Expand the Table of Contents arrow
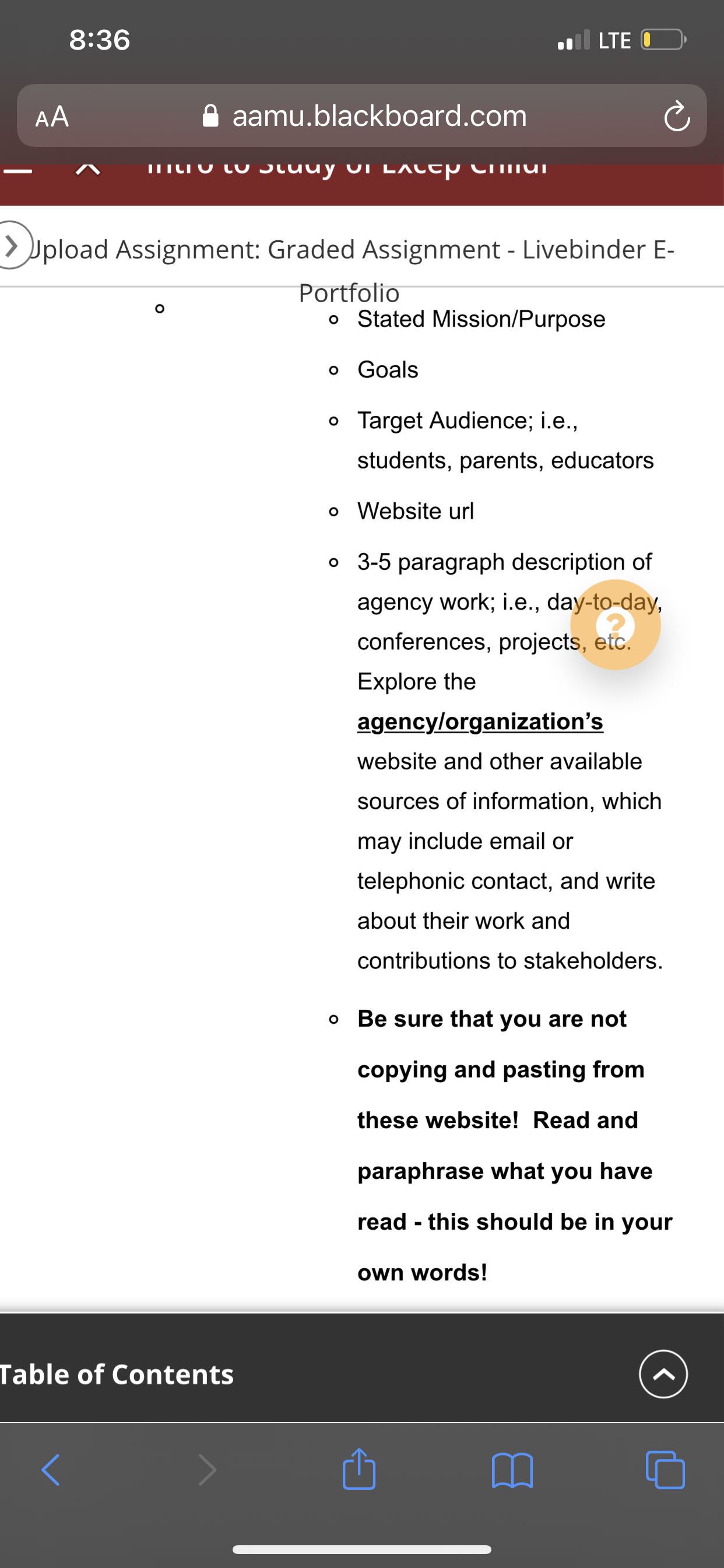Viewport: 724px width, 1568px height. [x=663, y=1374]
